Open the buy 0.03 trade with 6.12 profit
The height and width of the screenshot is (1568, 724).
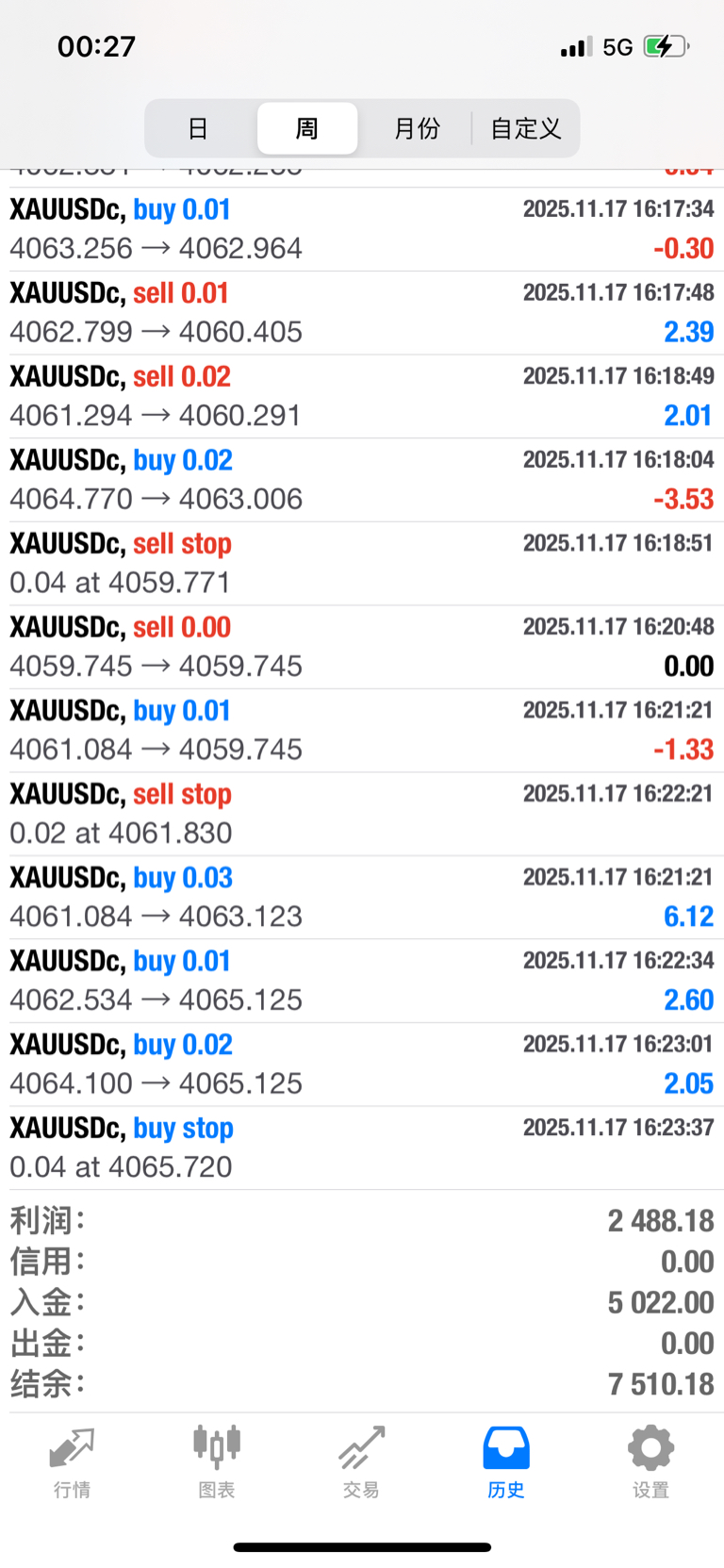[x=362, y=898]
